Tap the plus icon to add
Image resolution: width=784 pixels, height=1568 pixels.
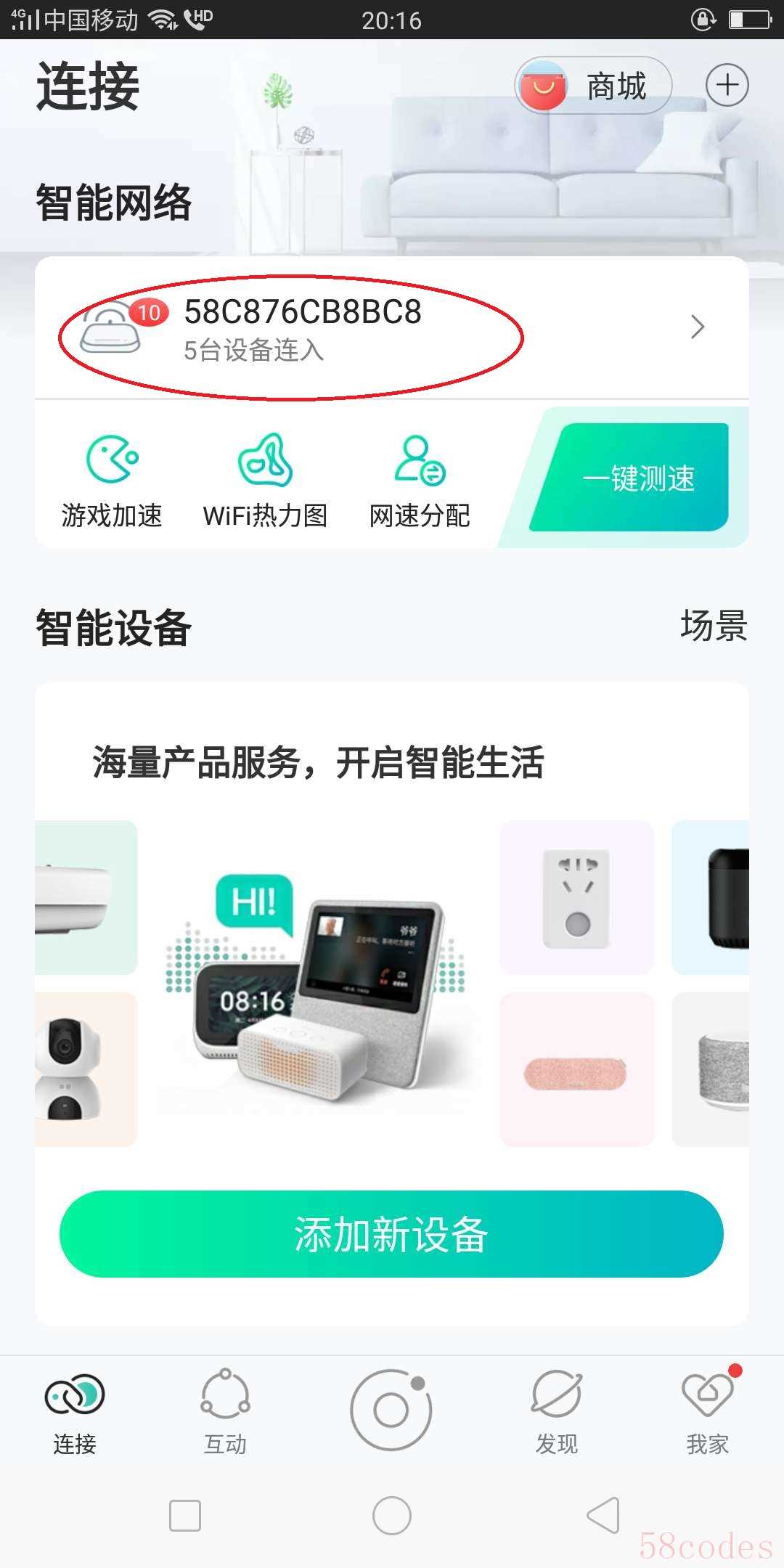[x=727, y=86]
